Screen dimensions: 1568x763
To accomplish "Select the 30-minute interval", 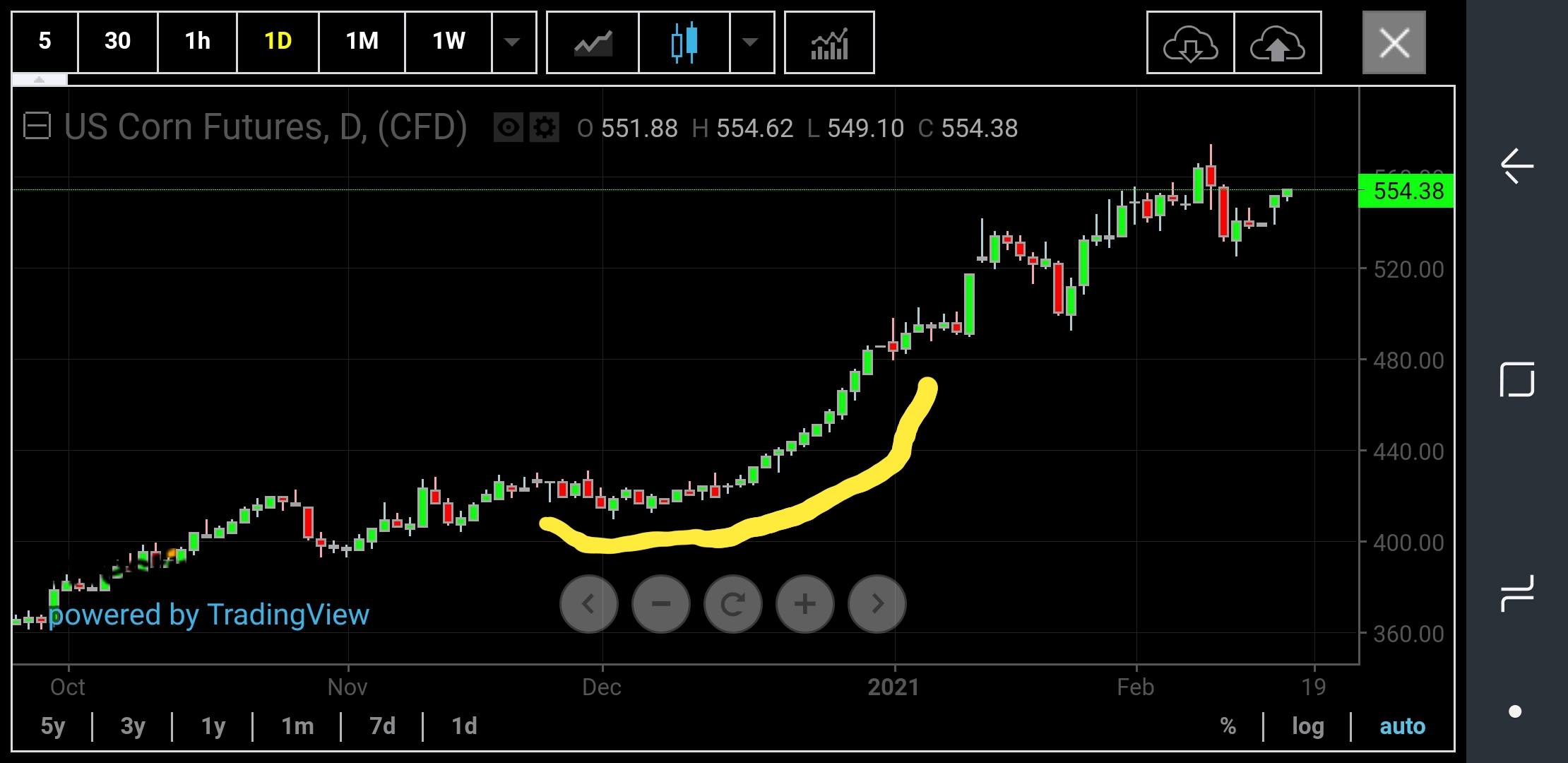I will (117, 42).
